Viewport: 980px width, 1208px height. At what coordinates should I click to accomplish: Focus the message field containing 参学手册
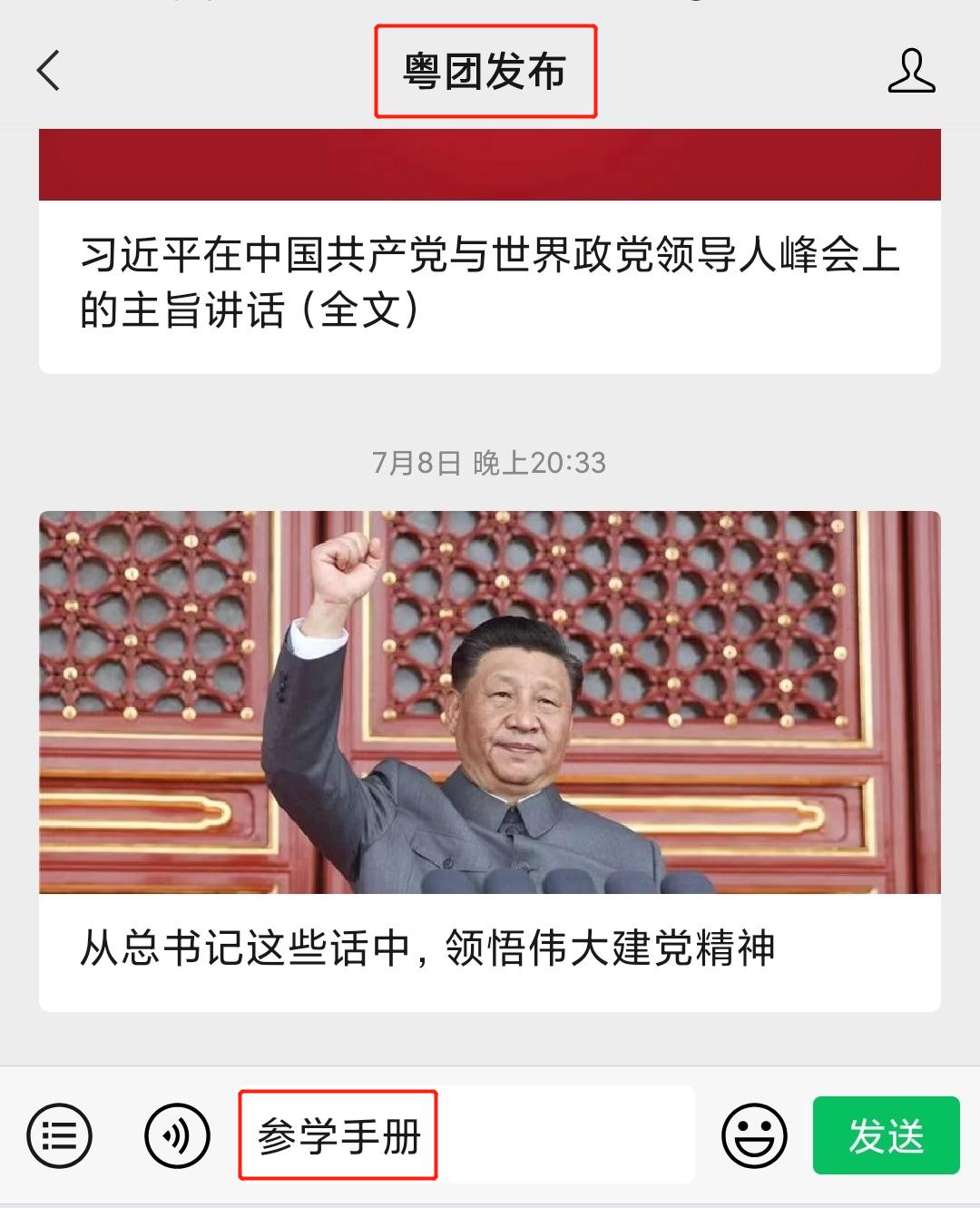pyautogui.click(x=466, y=1135)
